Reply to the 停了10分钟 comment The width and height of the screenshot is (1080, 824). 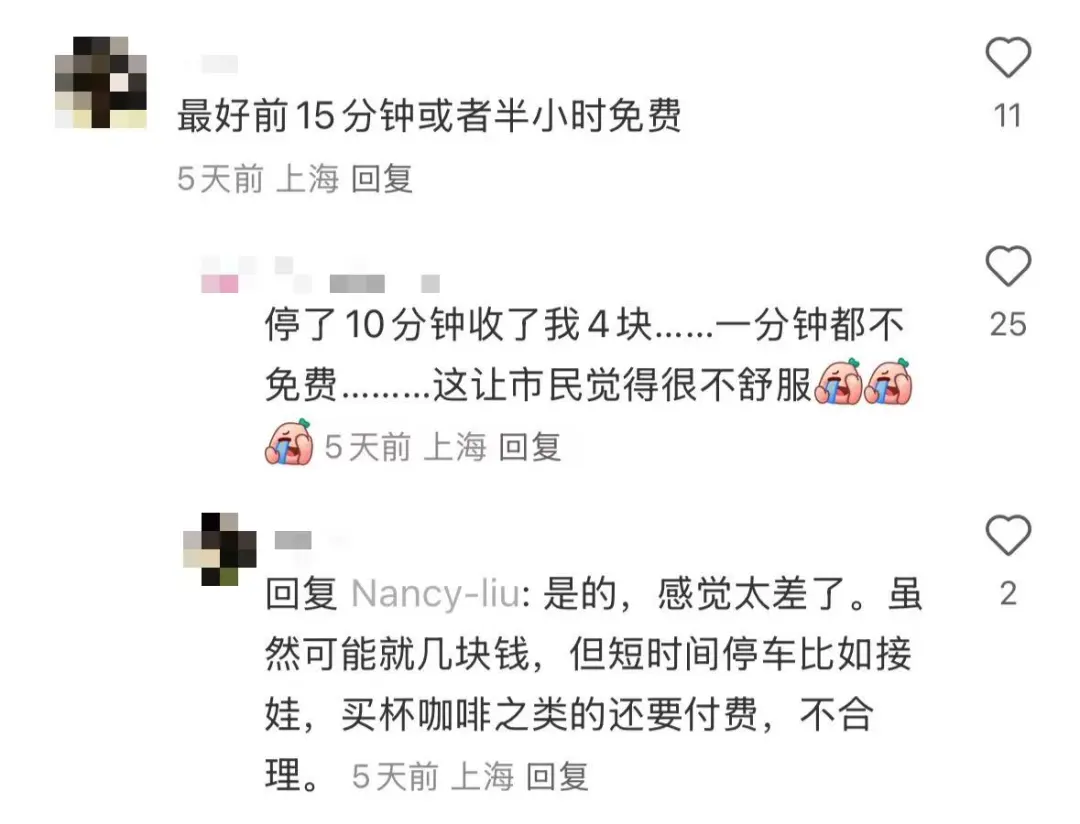[529, 447]
